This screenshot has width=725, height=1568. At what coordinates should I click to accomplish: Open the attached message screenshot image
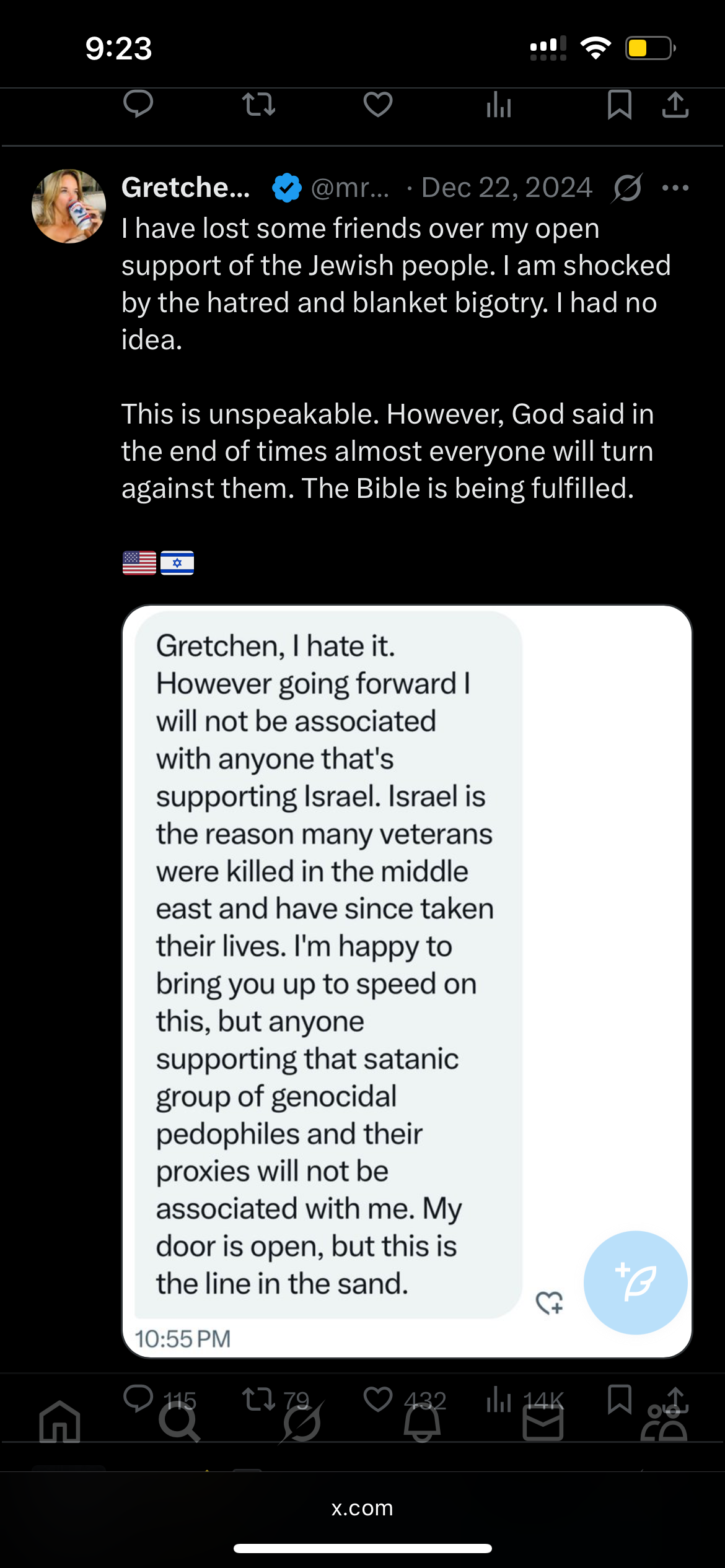point(407,981)
